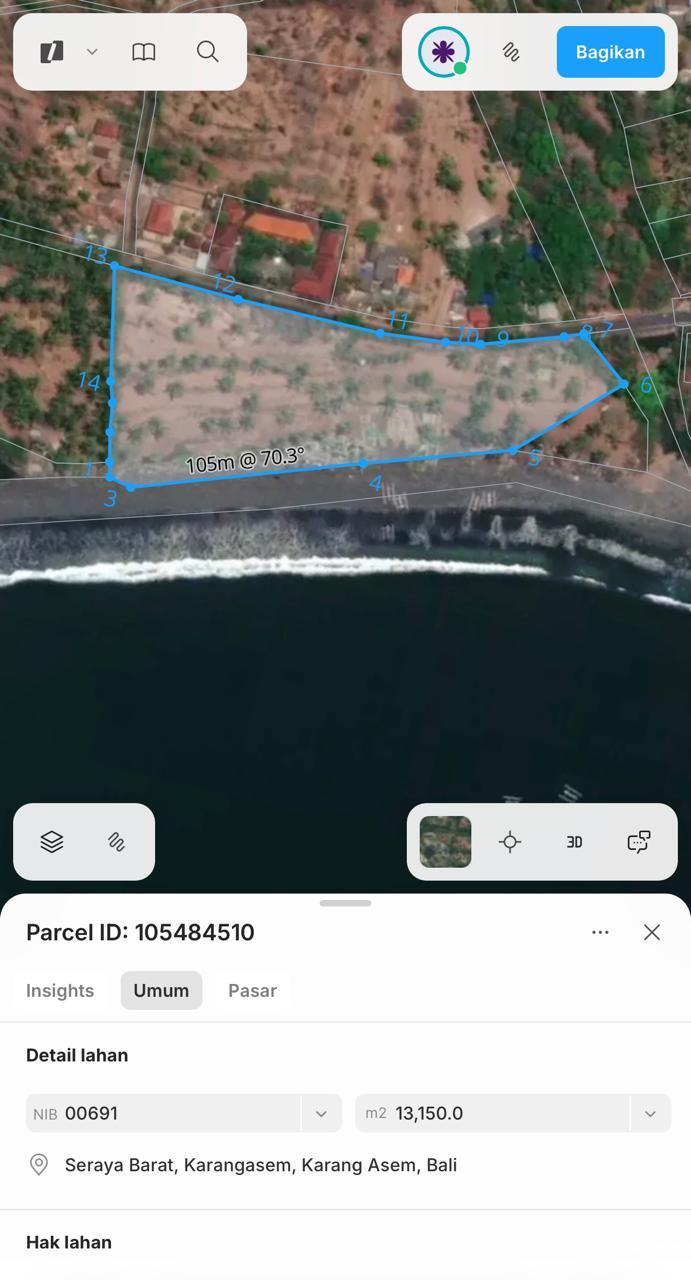Expand the NIB 00691 dropdown

pos(321,1113)
